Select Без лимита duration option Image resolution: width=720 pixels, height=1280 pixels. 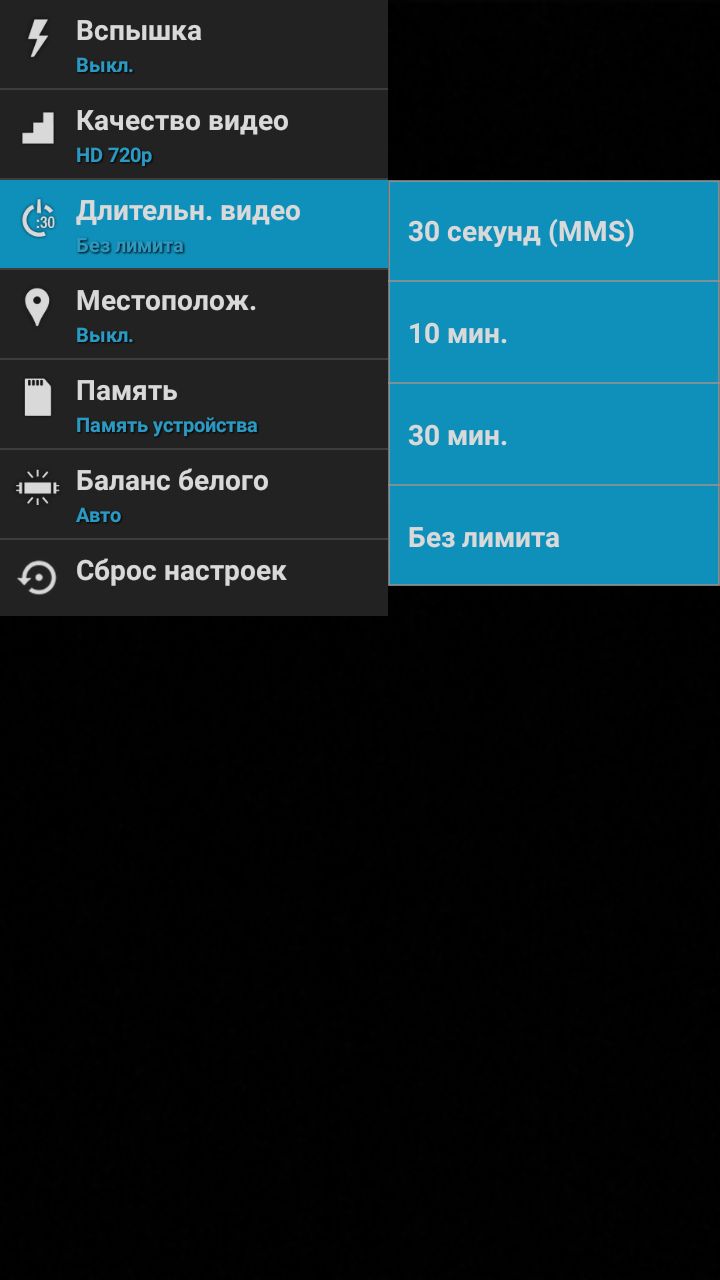[554, 536]
